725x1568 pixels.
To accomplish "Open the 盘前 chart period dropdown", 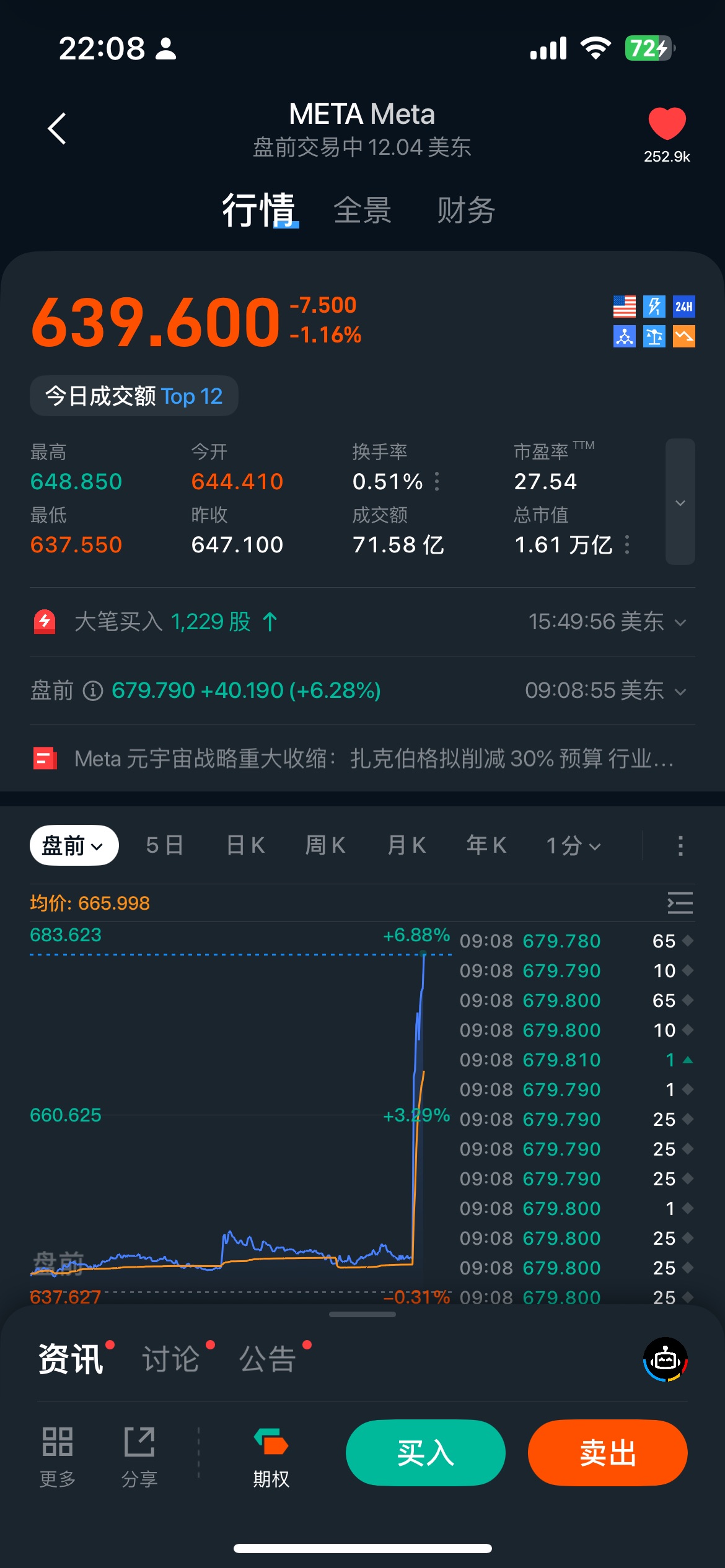I will click(x=74, y=845).
